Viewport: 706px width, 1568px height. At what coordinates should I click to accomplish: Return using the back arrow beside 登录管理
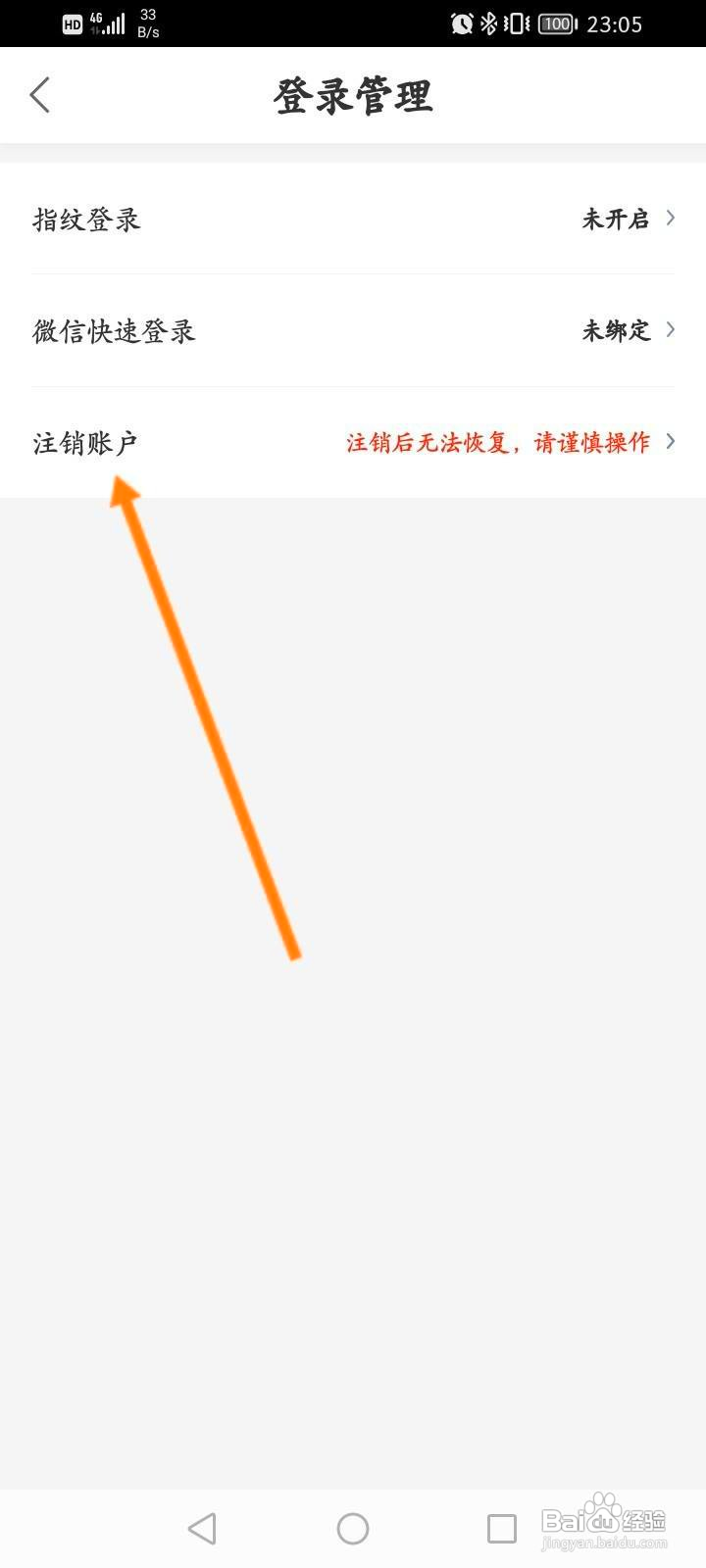click(39, 95)
